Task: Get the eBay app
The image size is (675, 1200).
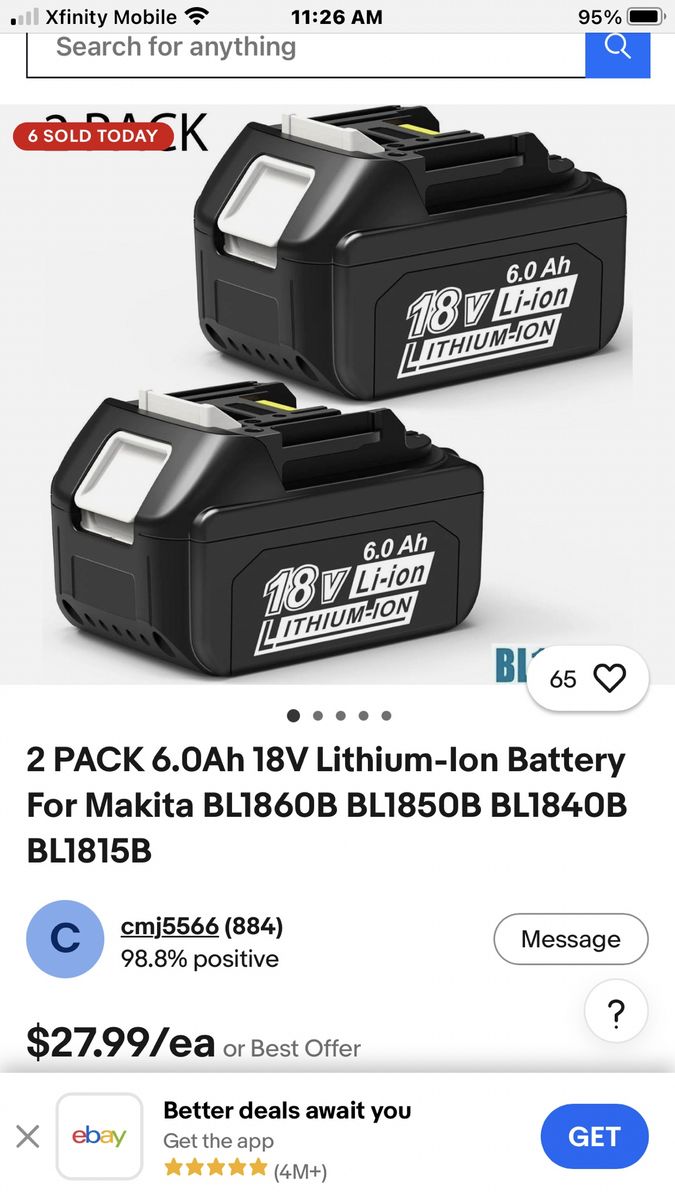Action: 594,1137
